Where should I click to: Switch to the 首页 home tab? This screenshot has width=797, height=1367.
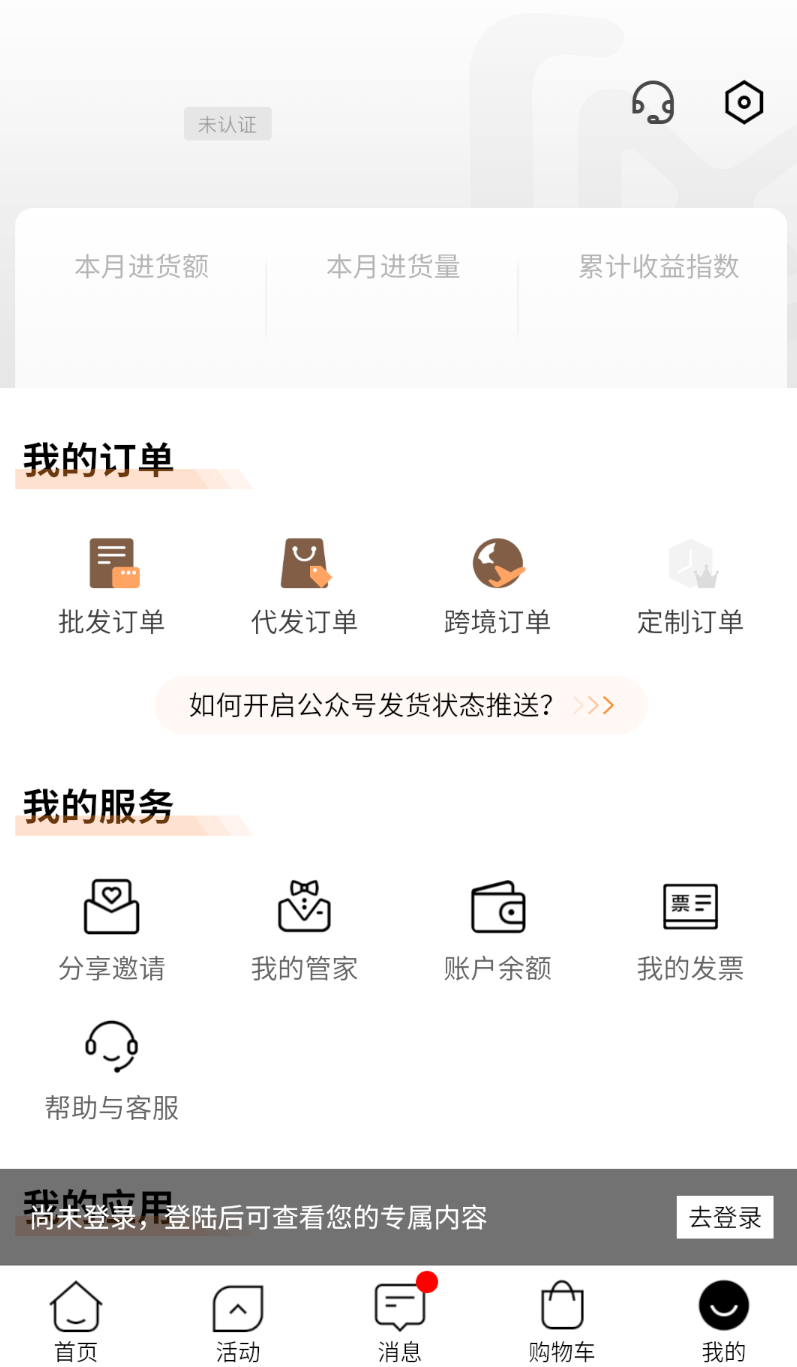[76, 1322]
